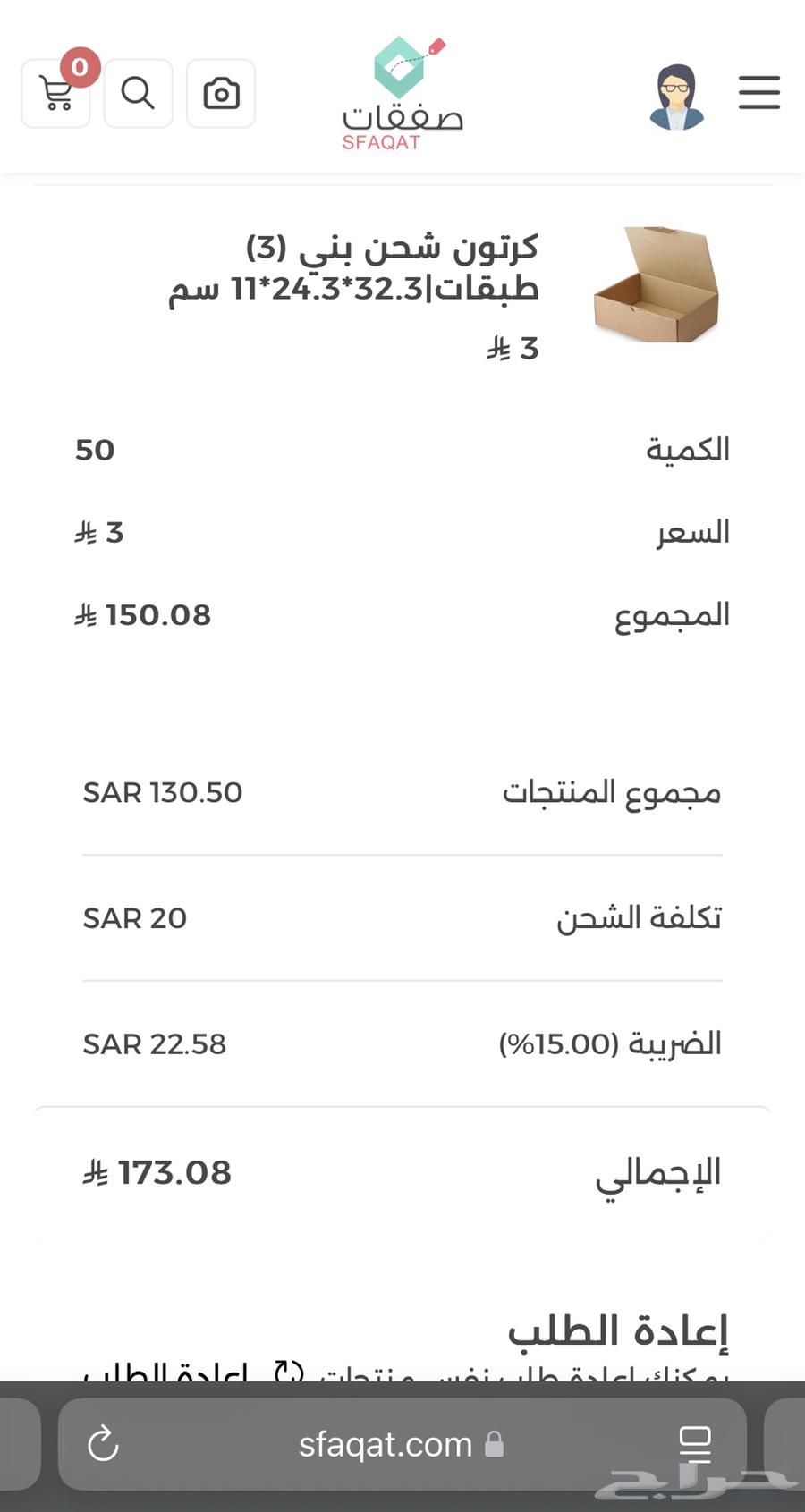Reload the page from browser bar

(102, 1443)
